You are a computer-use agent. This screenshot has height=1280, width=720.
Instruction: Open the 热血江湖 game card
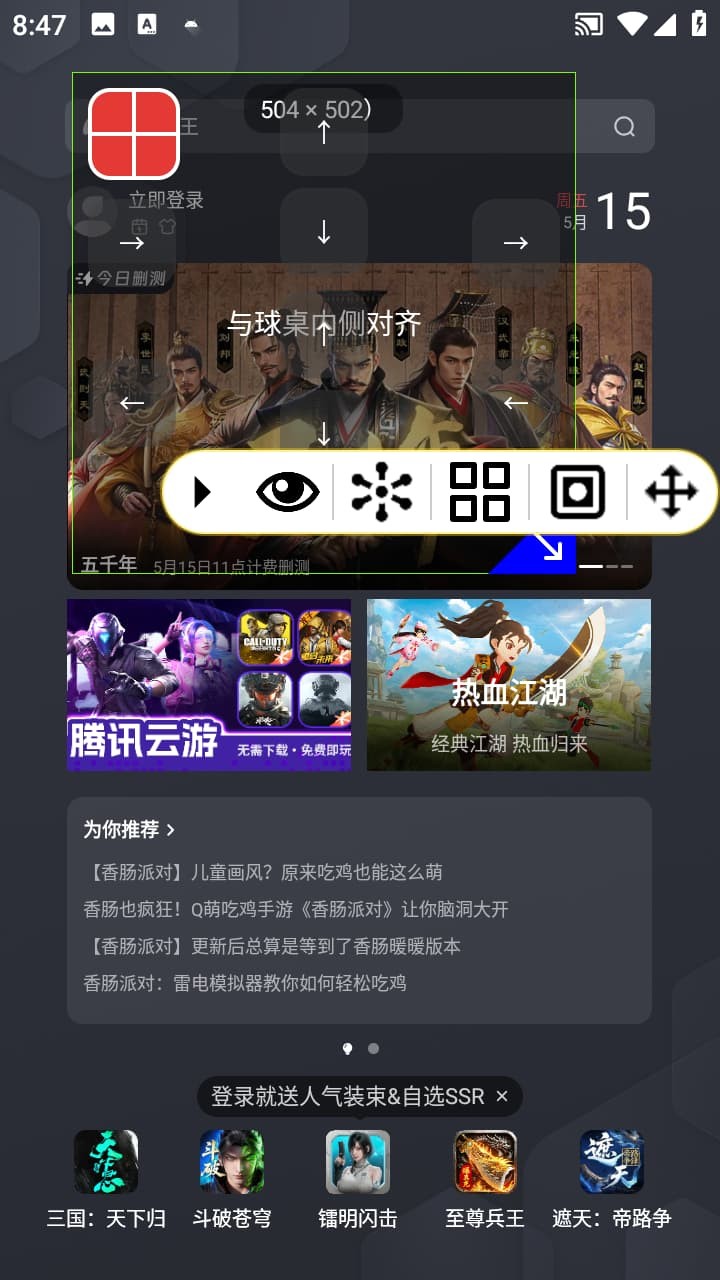coord(509,685)
